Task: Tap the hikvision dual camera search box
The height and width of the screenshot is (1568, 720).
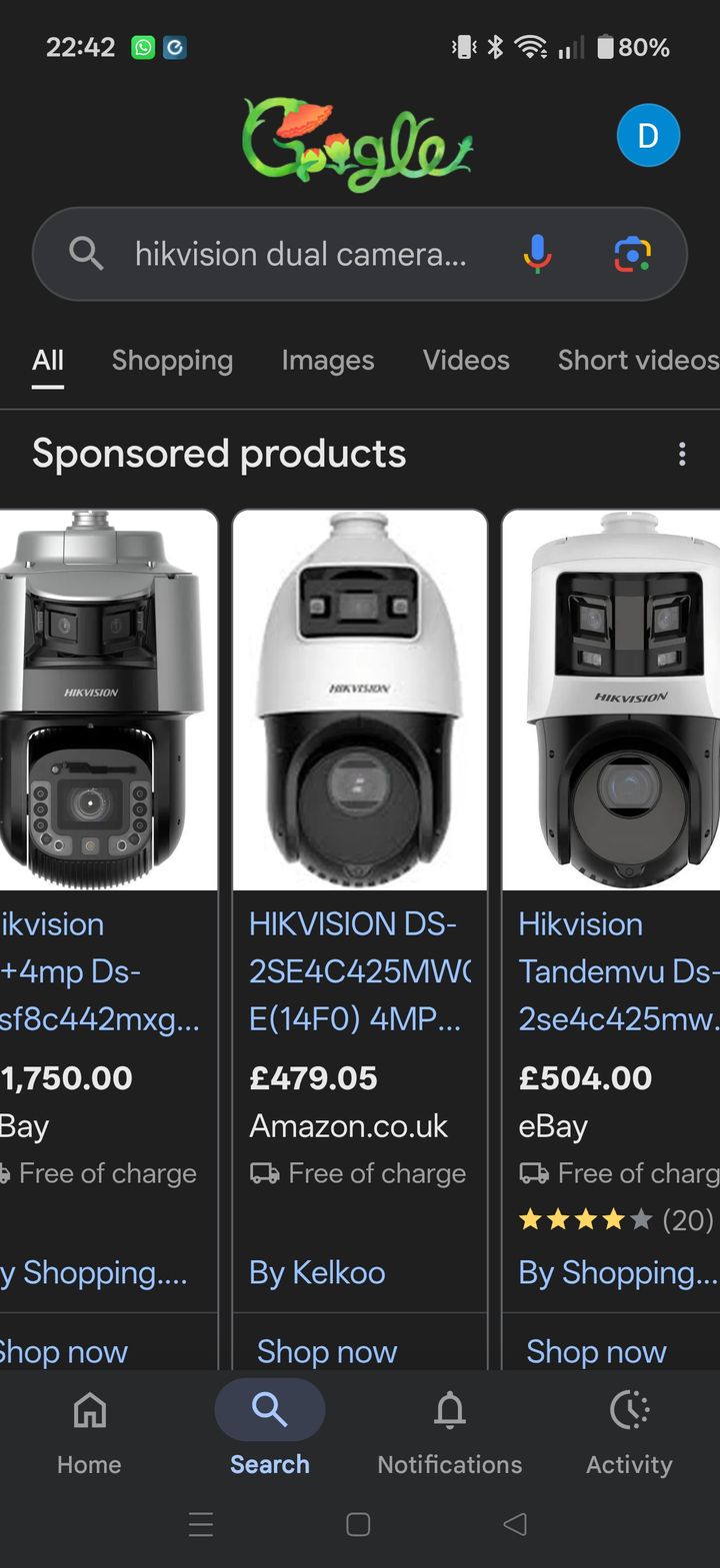Action: [300, 254]
